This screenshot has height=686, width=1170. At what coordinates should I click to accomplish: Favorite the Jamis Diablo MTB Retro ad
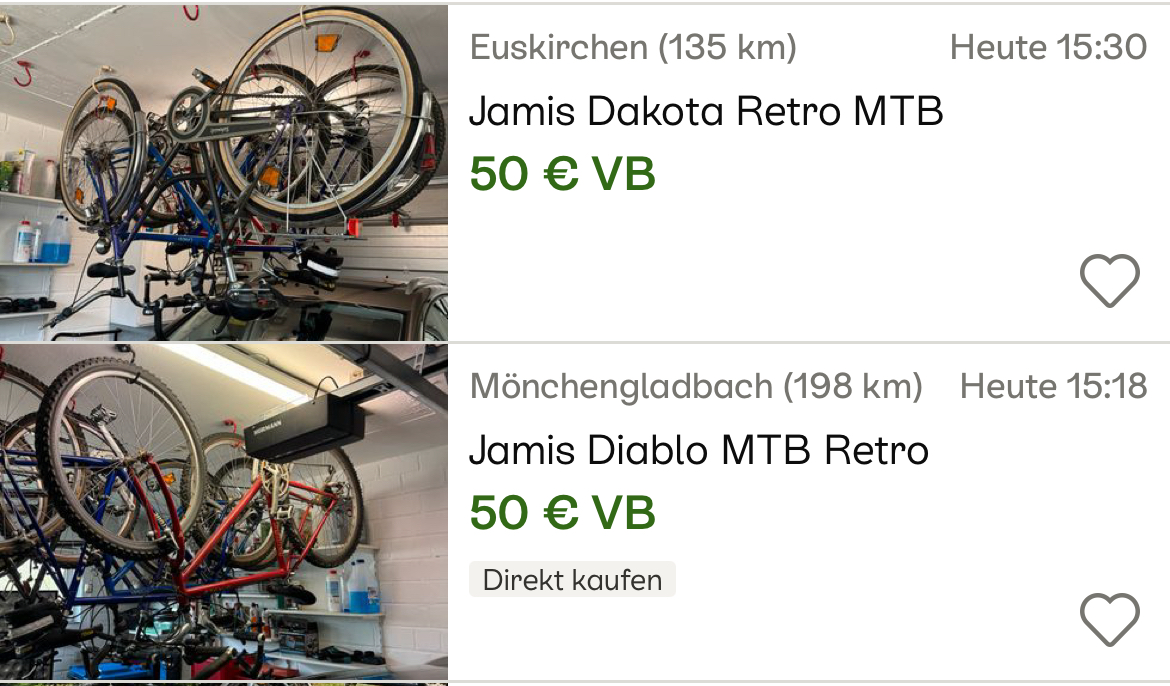(x=1109, y=619)
